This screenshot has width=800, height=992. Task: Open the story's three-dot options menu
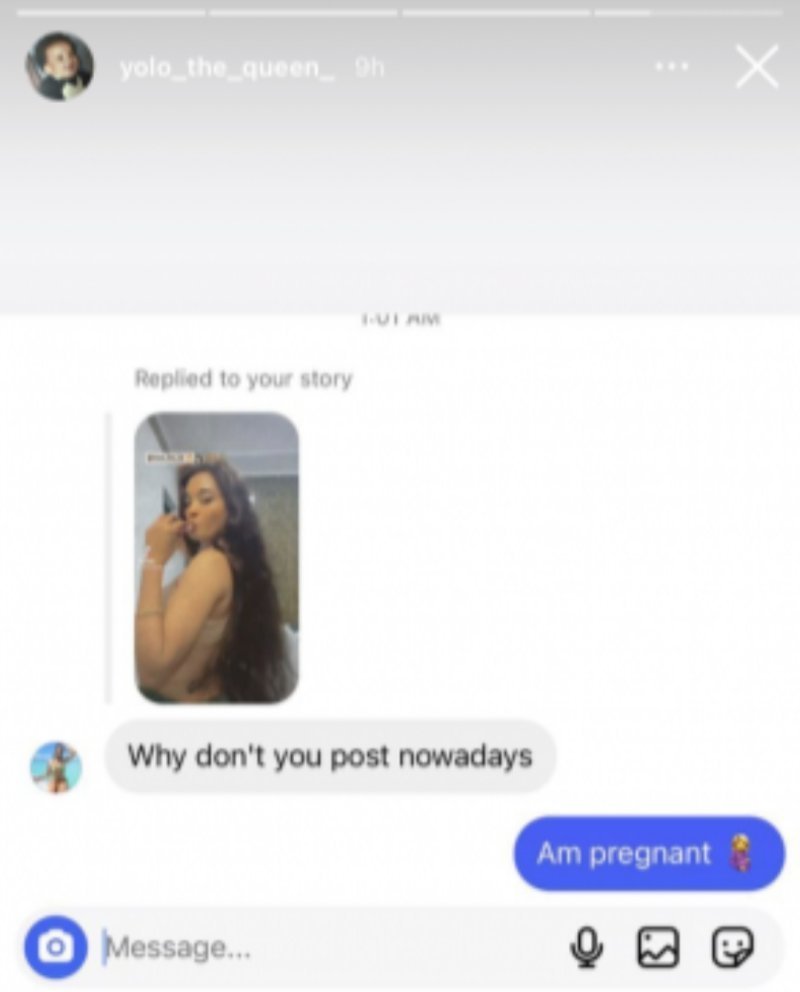[x=672, y=67]
